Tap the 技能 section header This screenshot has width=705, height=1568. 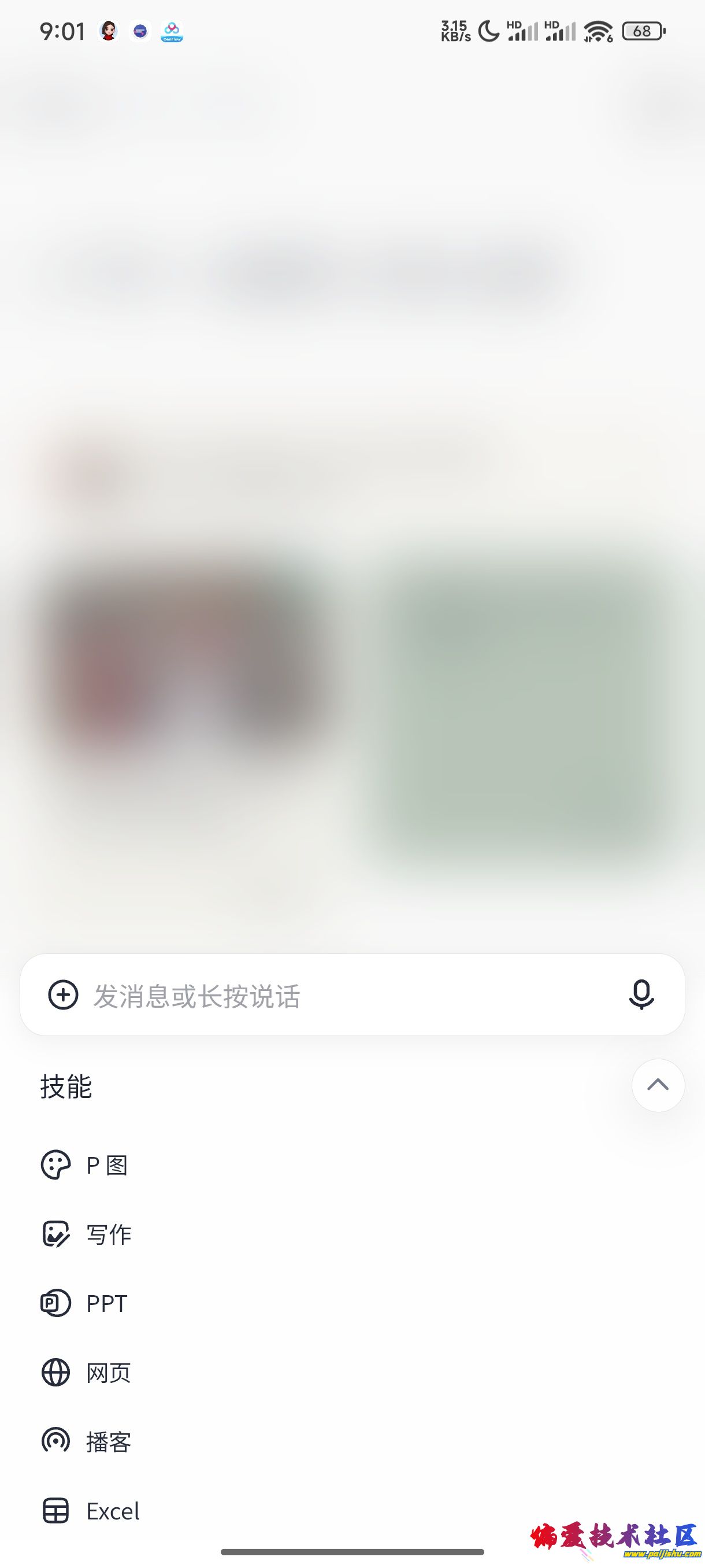(x=66, y=1088)
